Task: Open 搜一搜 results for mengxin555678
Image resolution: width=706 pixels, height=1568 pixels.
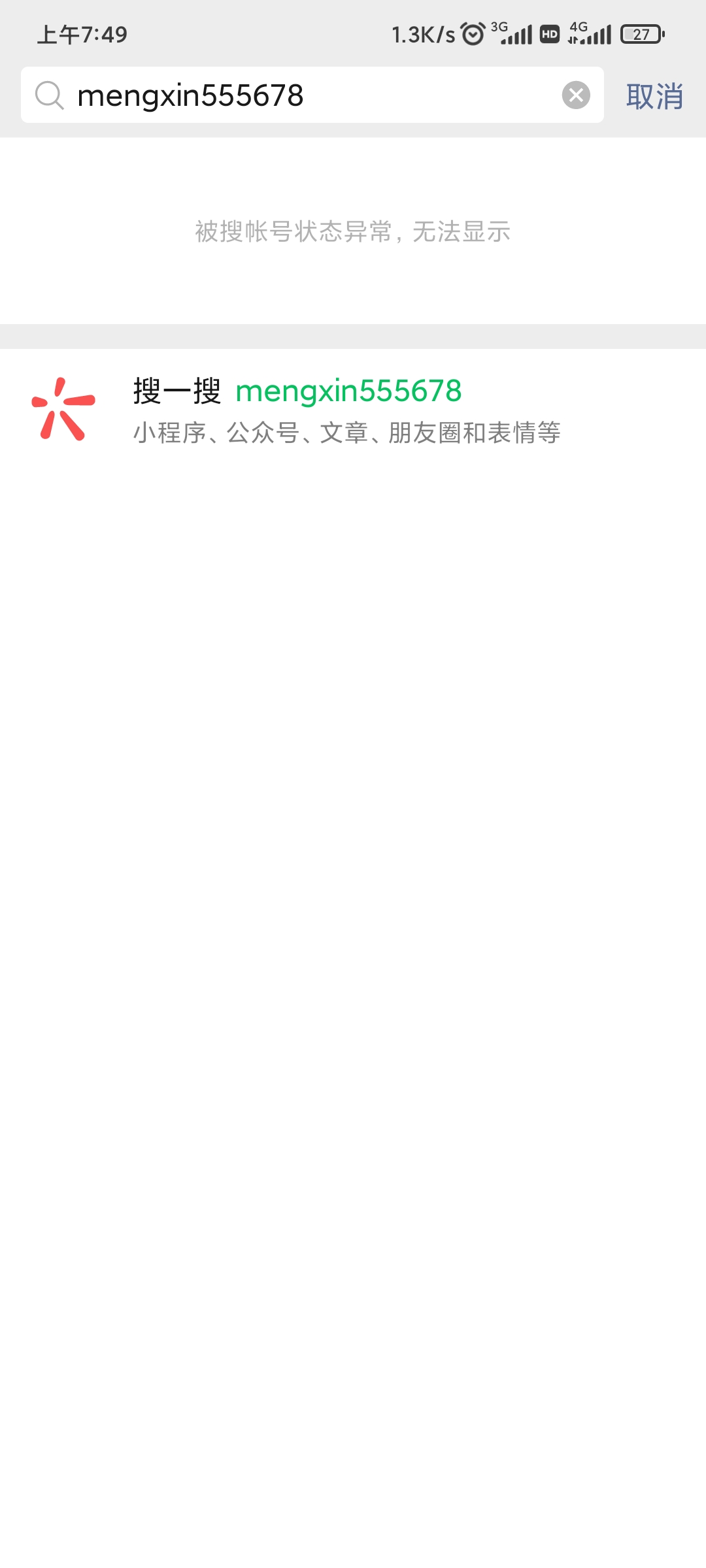Action: coord(346,410)
